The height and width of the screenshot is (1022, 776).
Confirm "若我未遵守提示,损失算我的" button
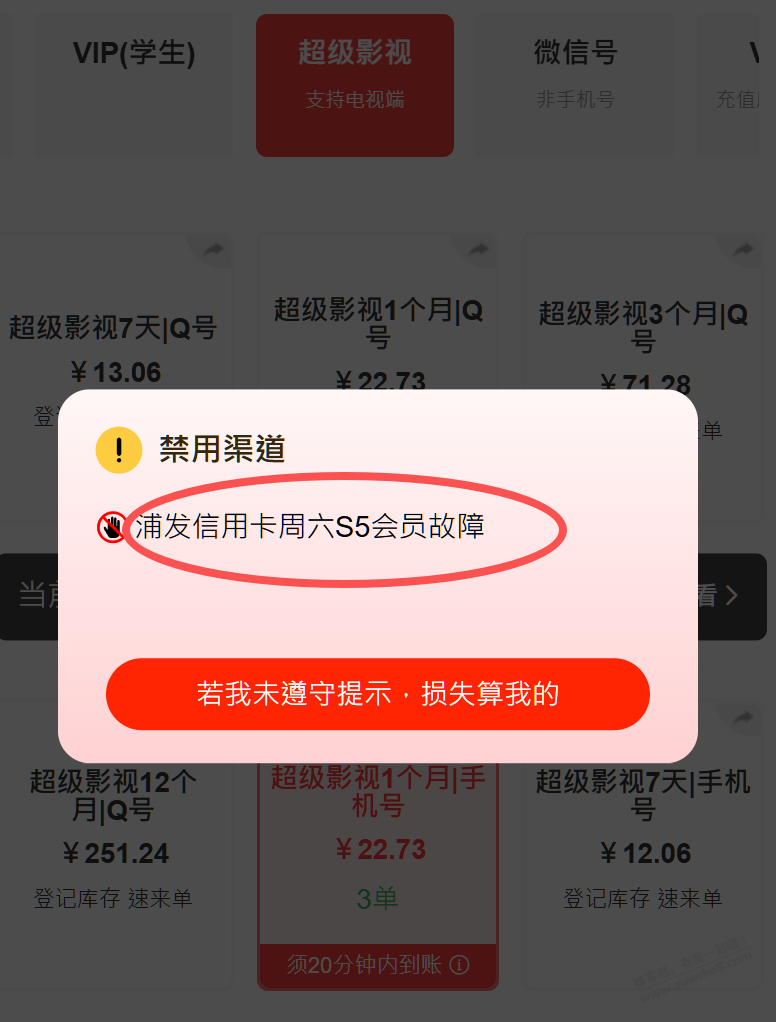point(378,694)
